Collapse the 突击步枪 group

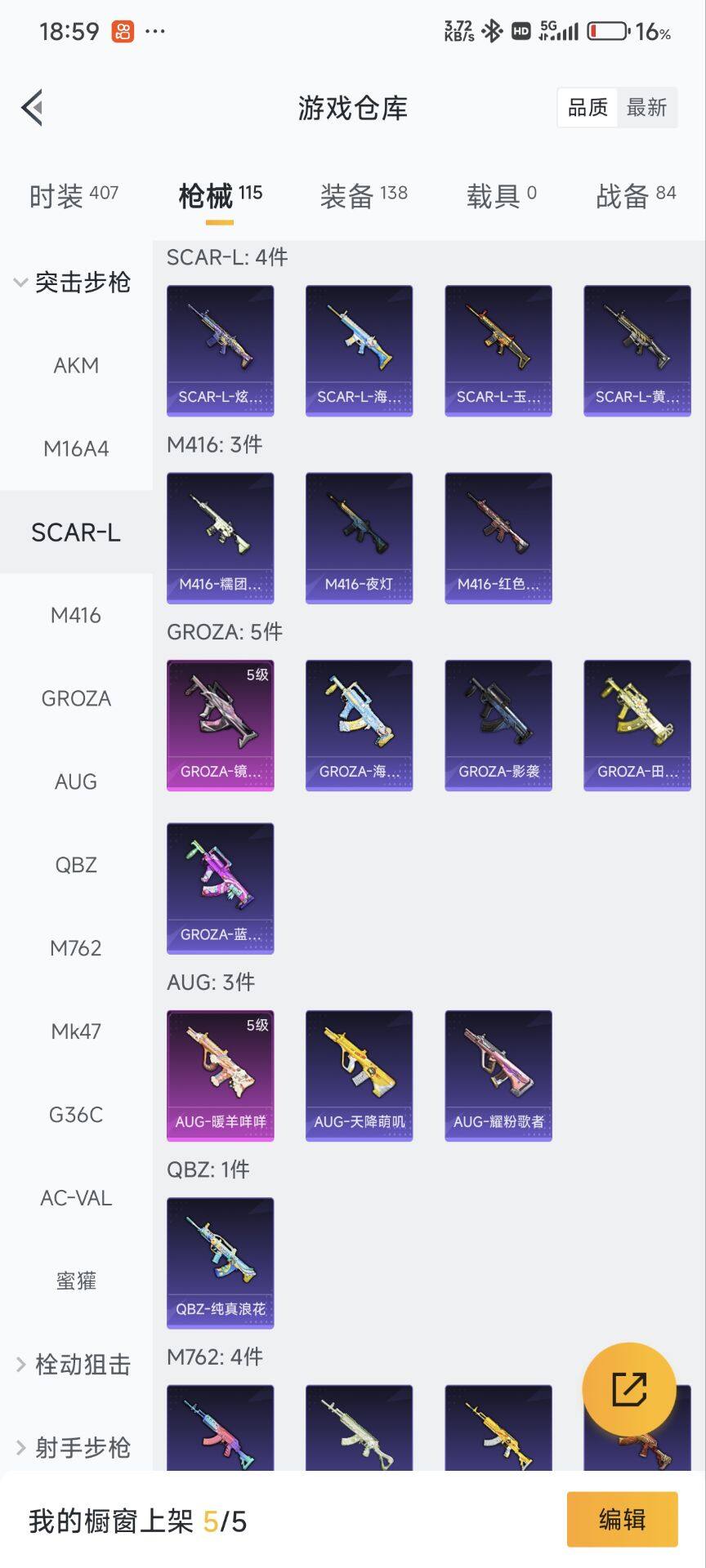[x=72, y=283]
